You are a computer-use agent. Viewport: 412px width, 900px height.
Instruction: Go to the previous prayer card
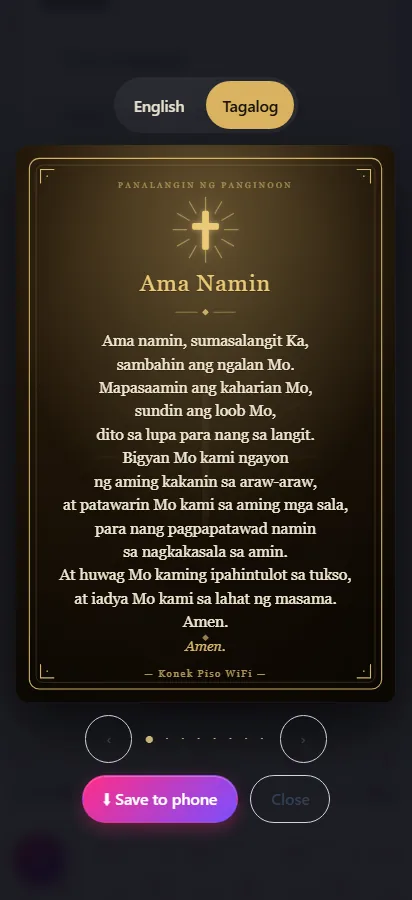pos(108,739)
